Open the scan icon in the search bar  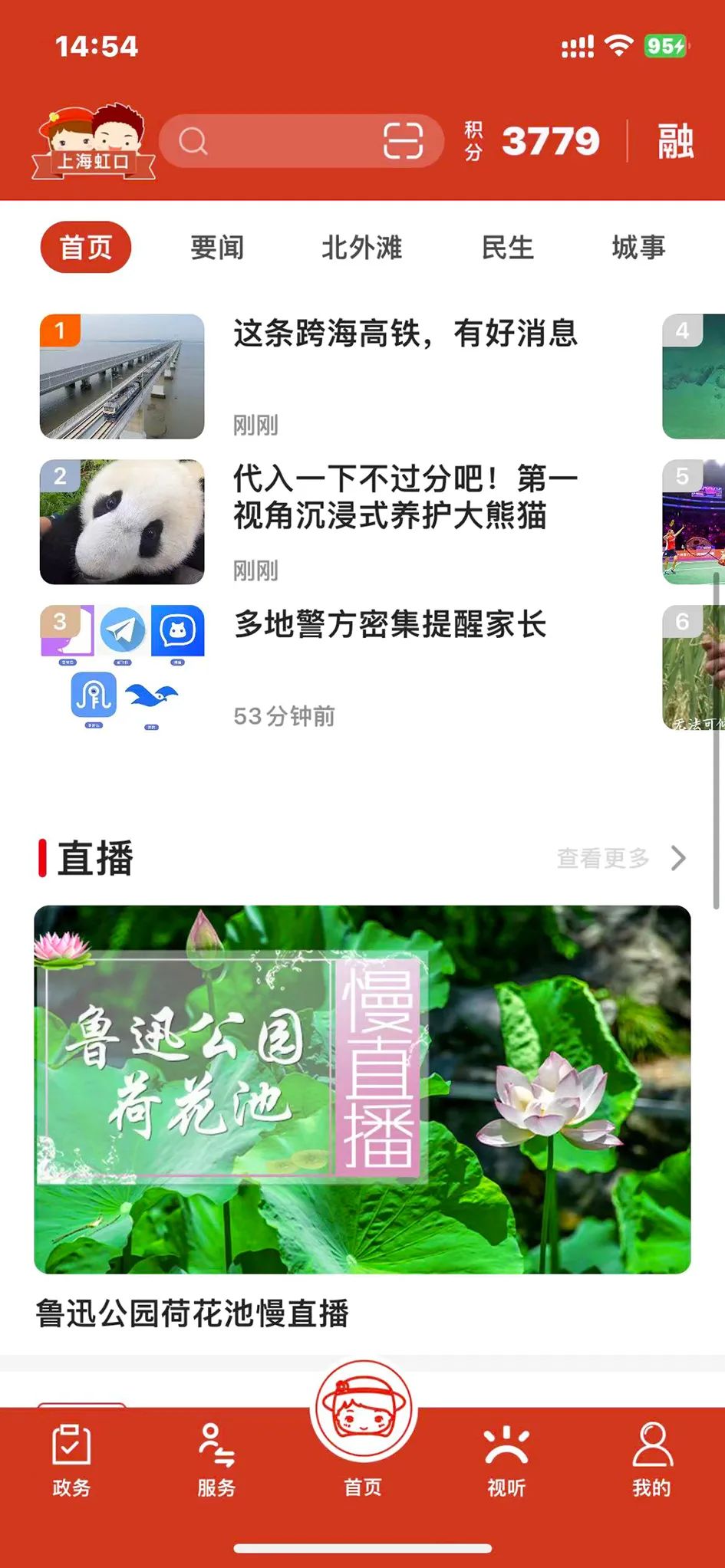pyautogui.click(x=403, y=141)
